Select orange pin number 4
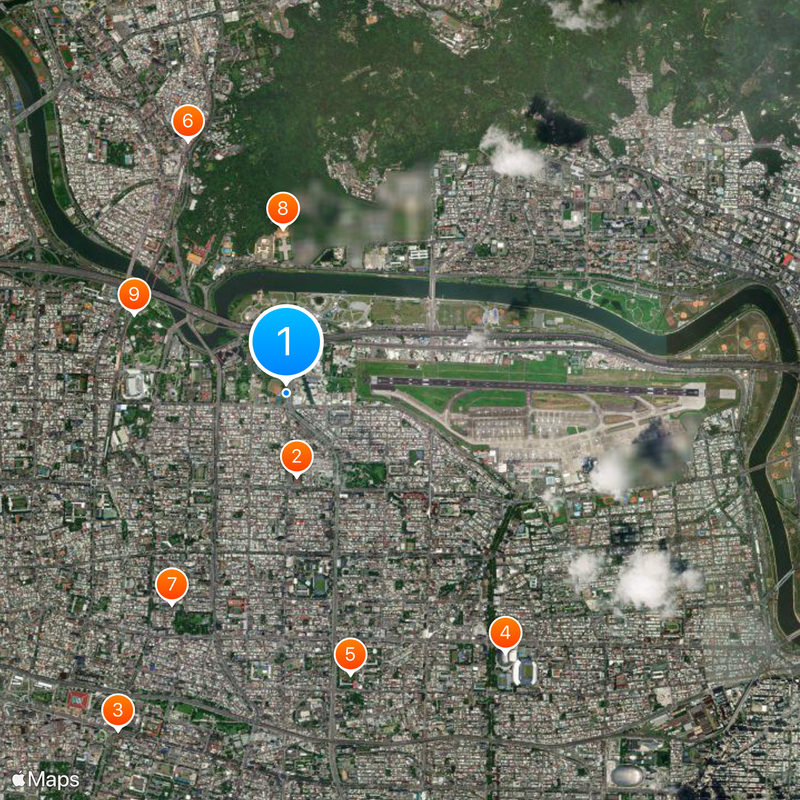Screen dimensions: 800x800 505,632
